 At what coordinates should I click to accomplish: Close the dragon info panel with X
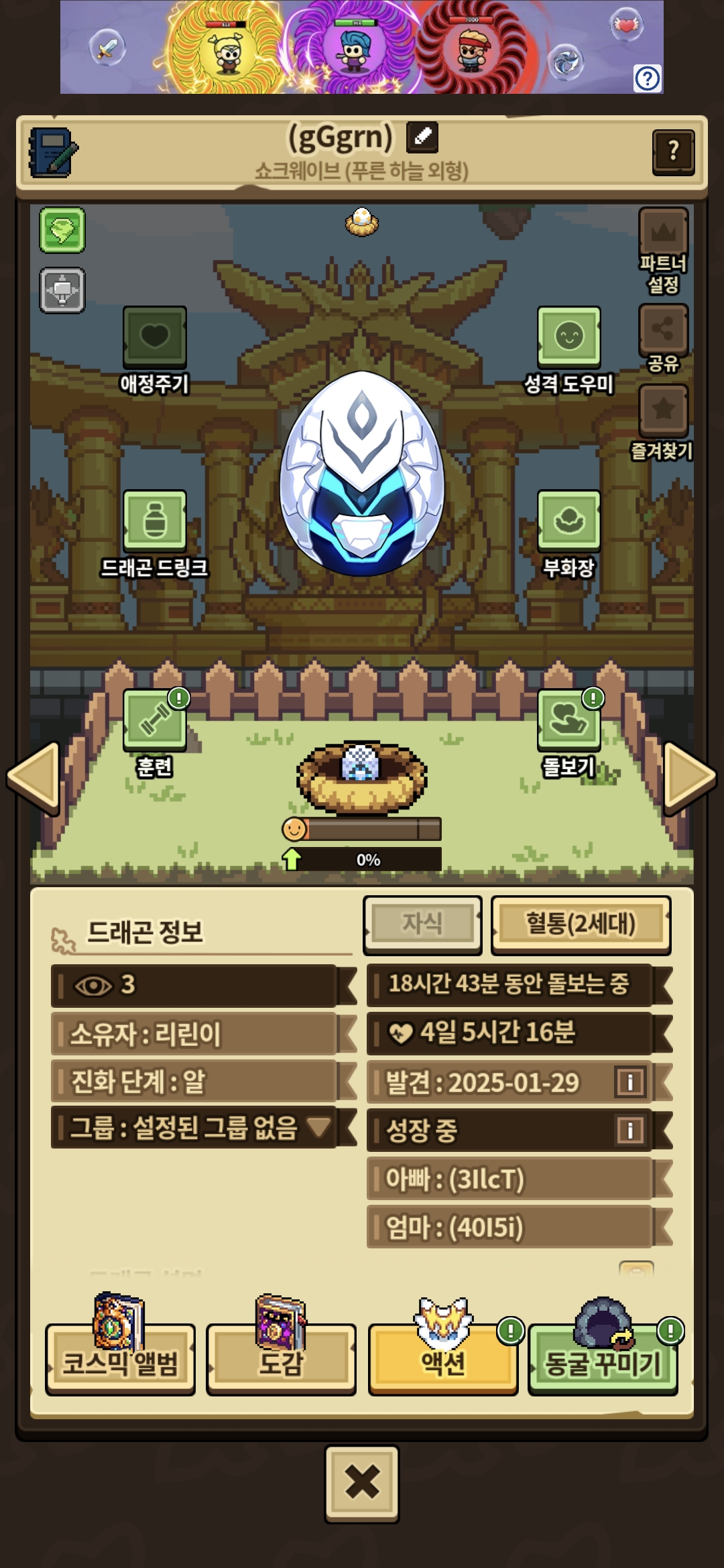point(362,1484)
